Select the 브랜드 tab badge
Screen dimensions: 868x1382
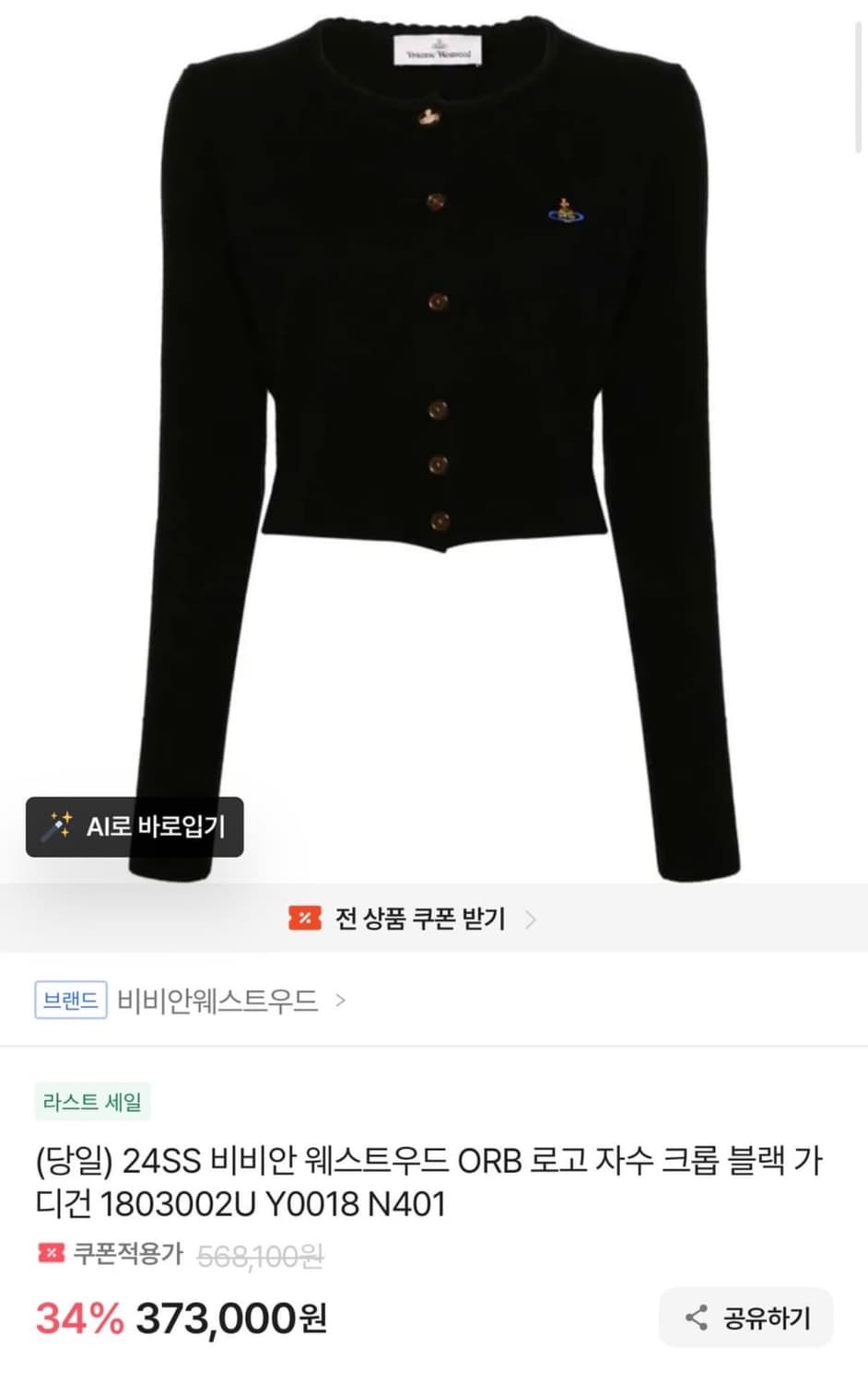coord(70,1000)
